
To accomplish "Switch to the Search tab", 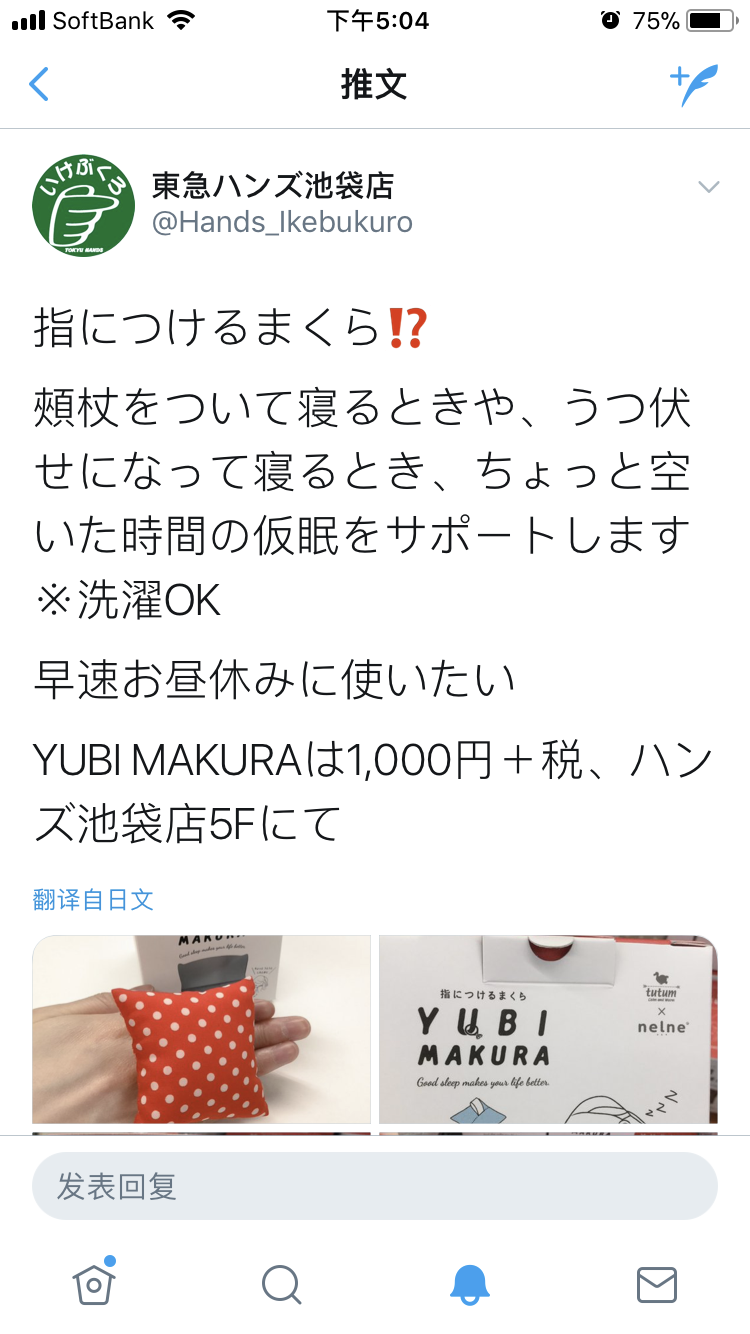I will 281,1284.
